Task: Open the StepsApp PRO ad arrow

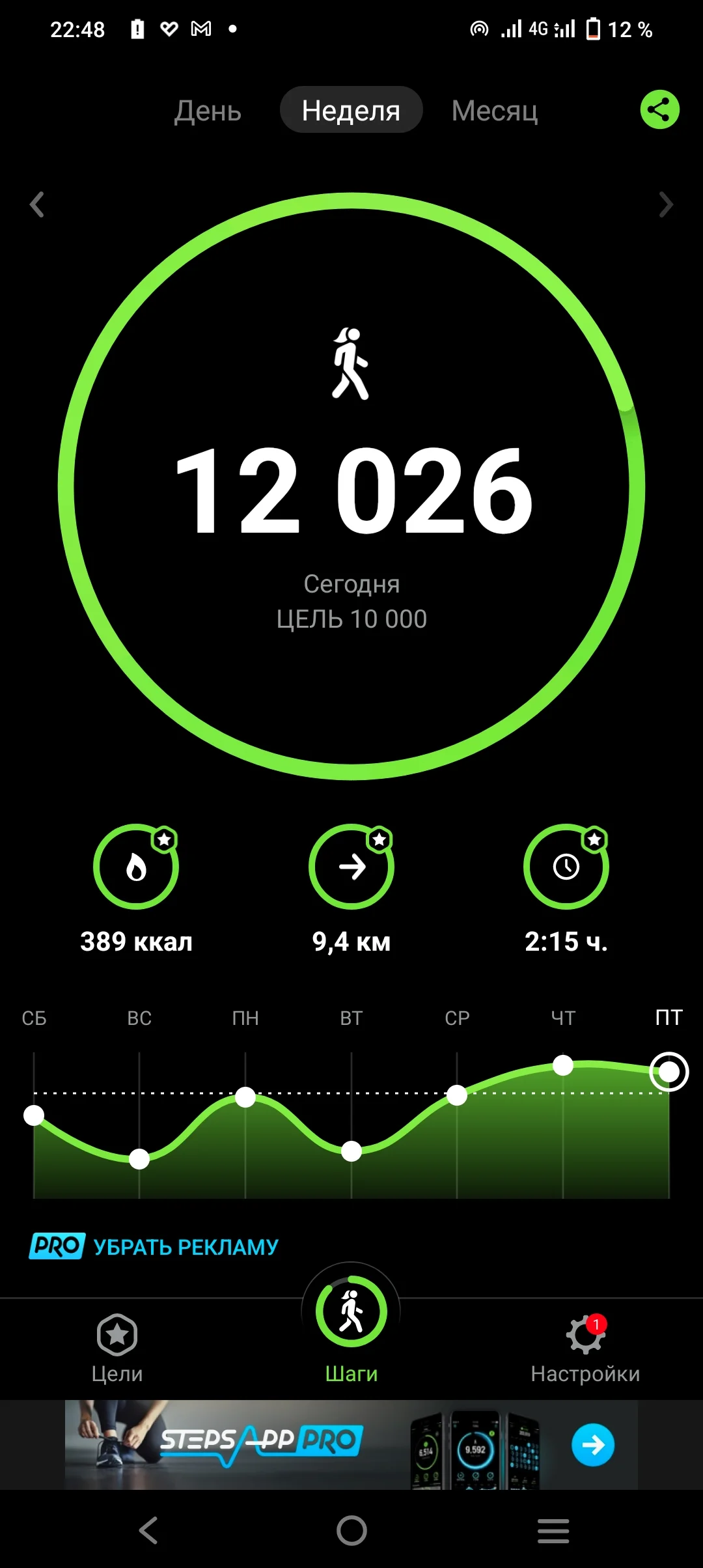Action: pyautogui.click(x=593, y=1445)
